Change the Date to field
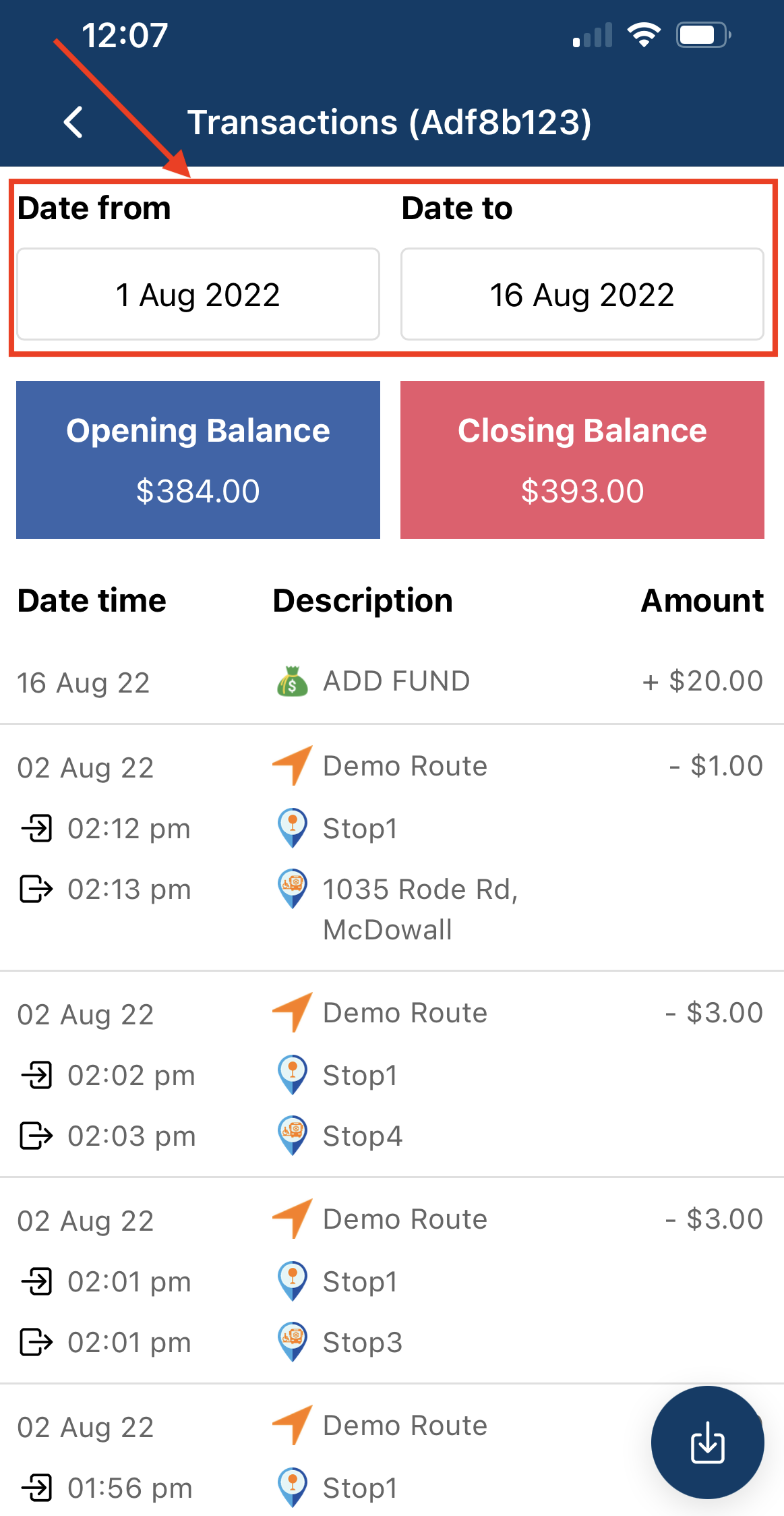 click(x=582, y=294)
